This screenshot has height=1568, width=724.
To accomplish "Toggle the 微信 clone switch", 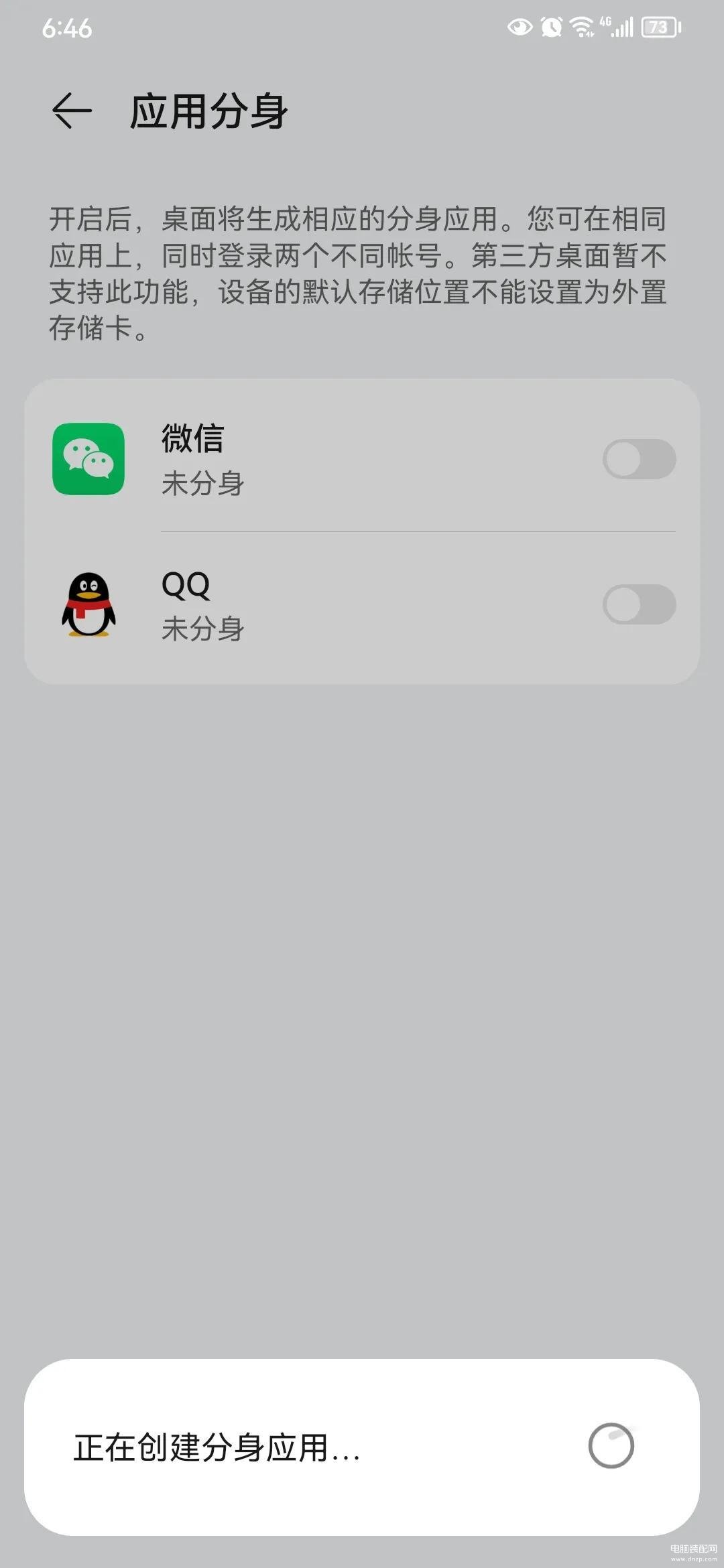I will click(x=639, y=459).
